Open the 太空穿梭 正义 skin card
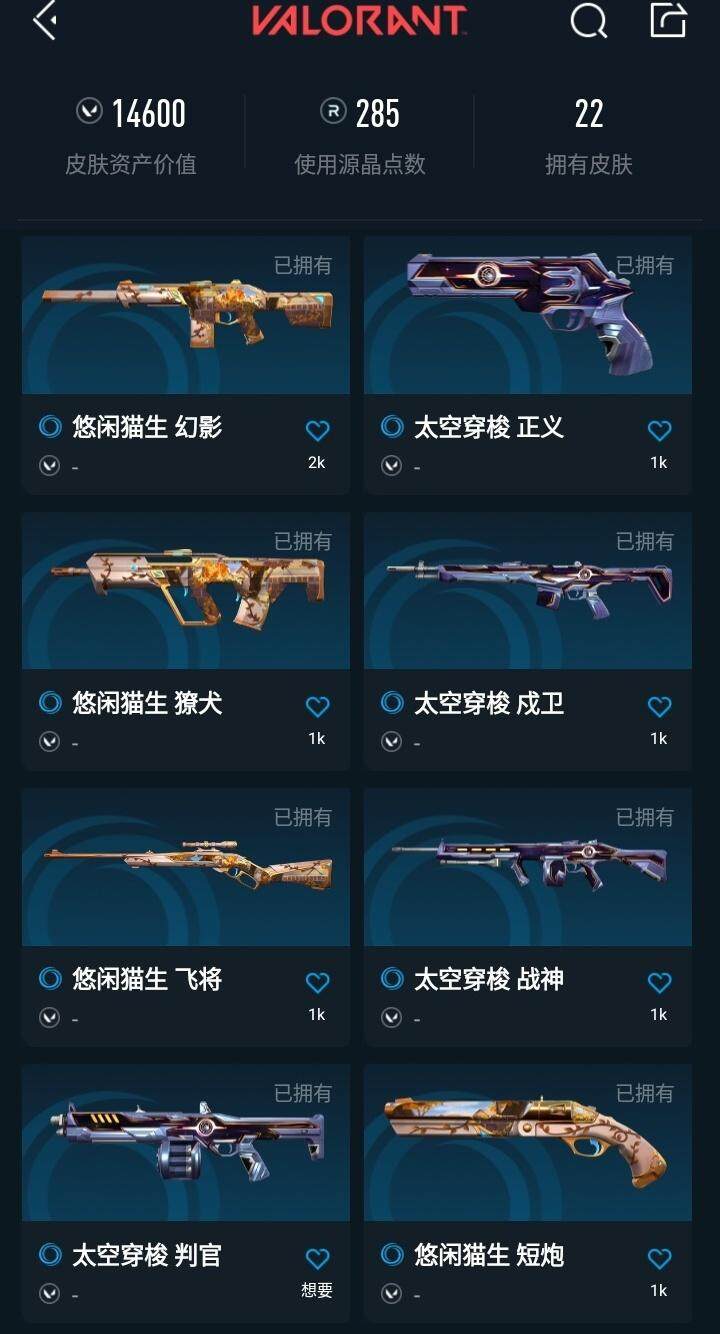Viewport: 720px width, 1334px height. coord(528,315)
